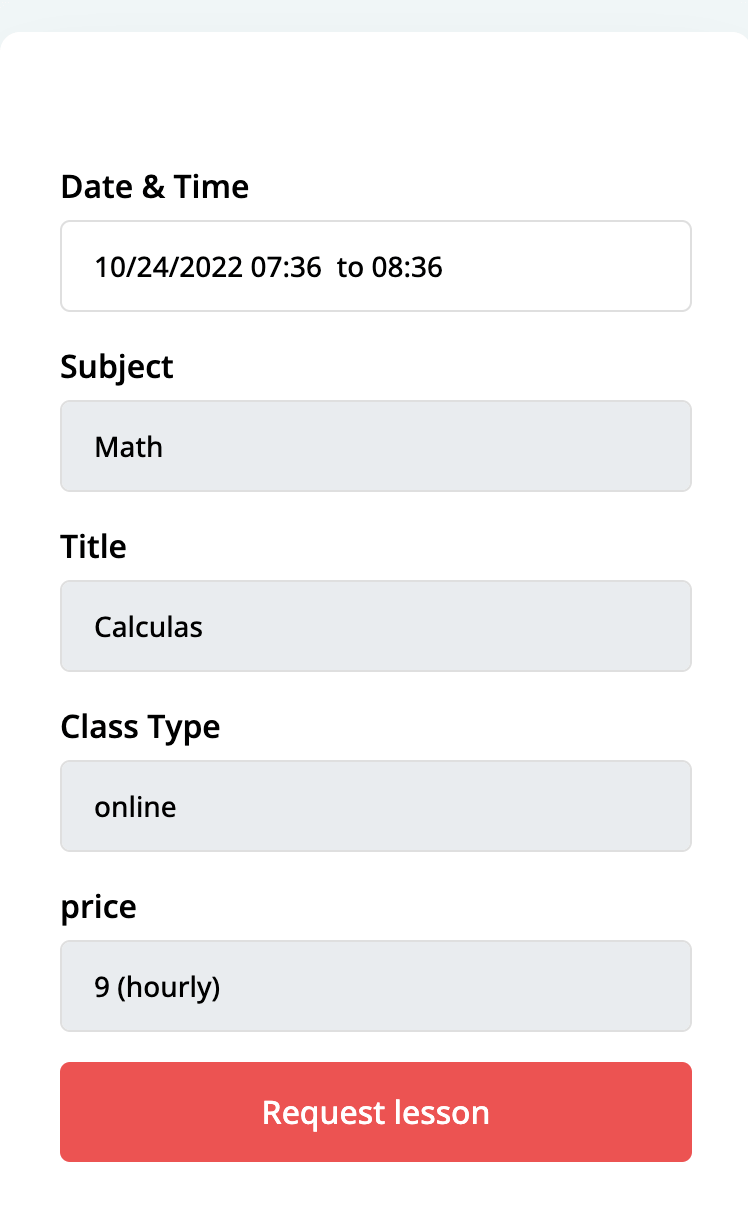Click the Class Type heading
The height and width of the screenshot is (1218, 748).
140,727
